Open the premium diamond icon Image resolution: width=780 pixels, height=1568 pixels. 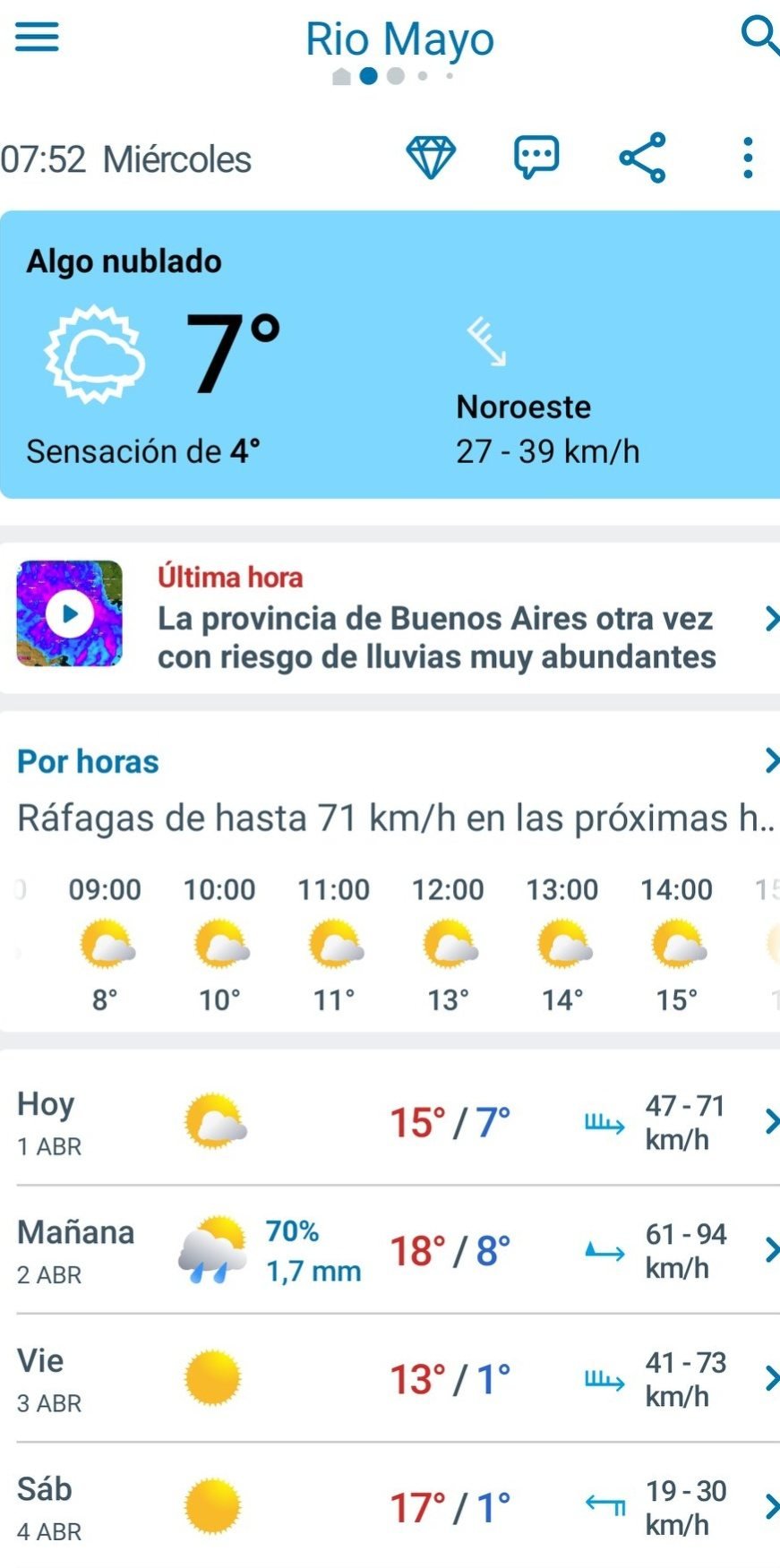click(431, 159)
